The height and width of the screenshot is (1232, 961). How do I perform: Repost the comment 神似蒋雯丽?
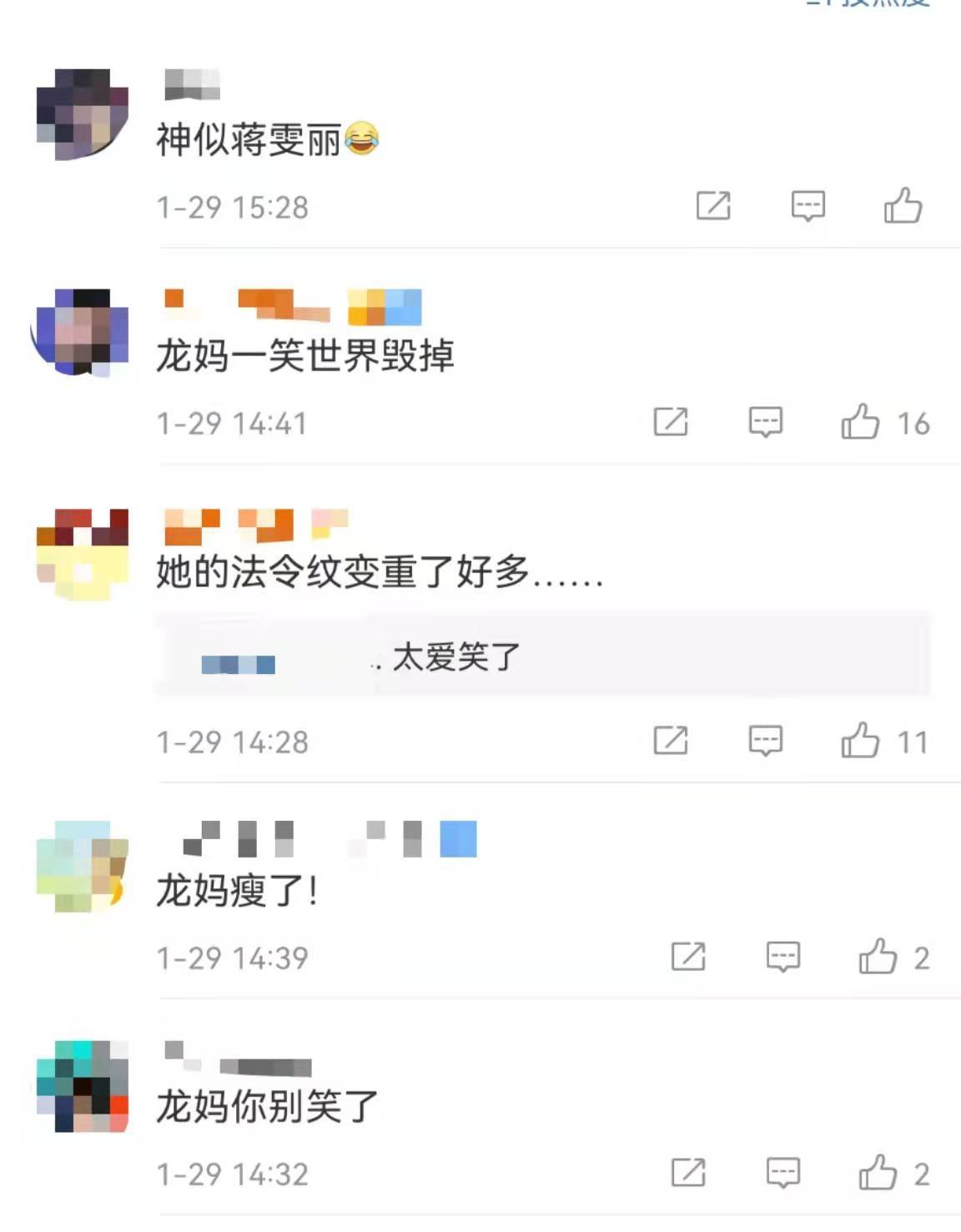(x=713, y=205)
